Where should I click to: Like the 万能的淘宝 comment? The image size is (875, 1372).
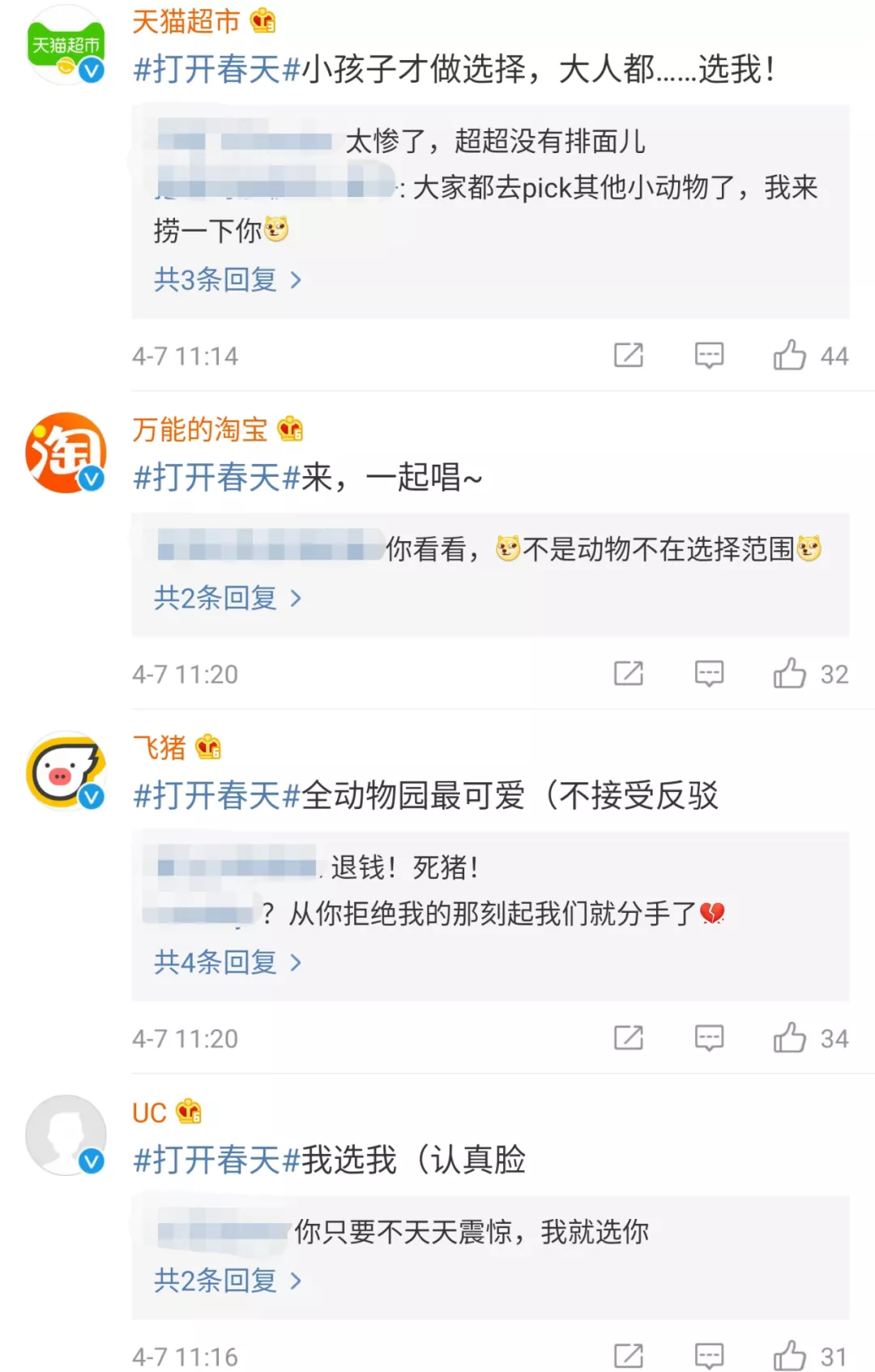click(790, 674)
